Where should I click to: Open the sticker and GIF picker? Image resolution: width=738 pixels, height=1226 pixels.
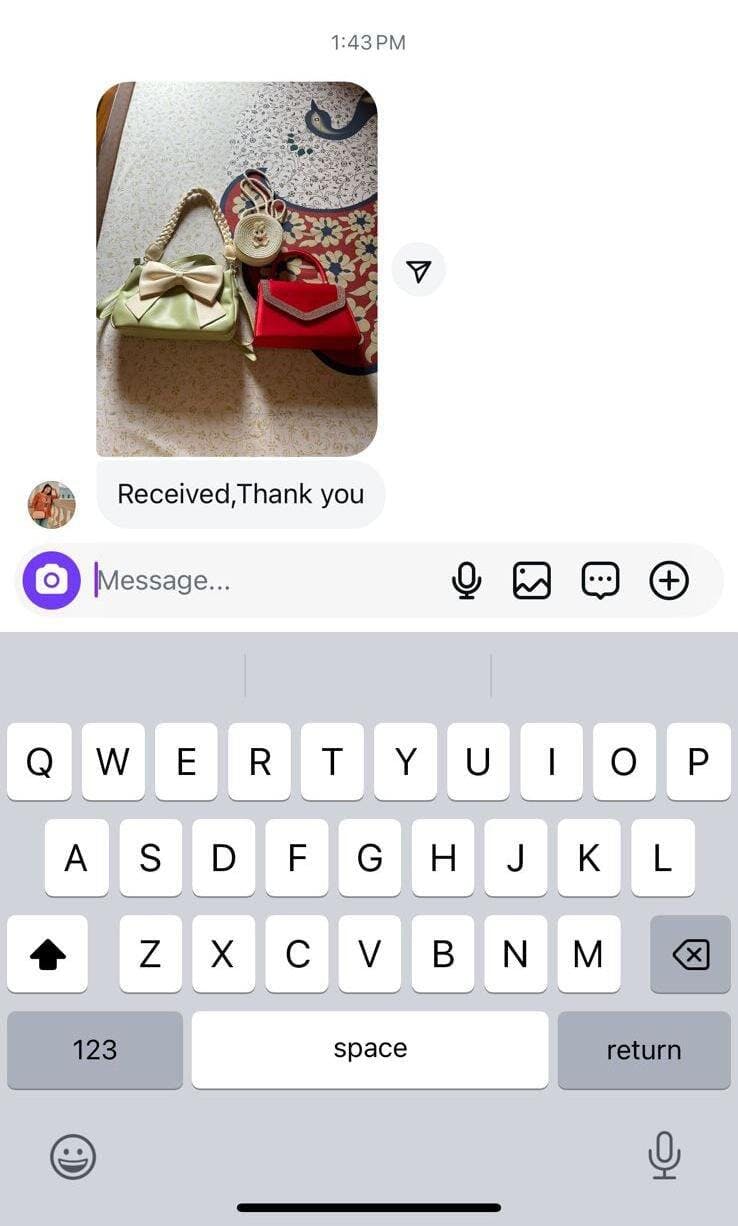[x=600, y=580]
